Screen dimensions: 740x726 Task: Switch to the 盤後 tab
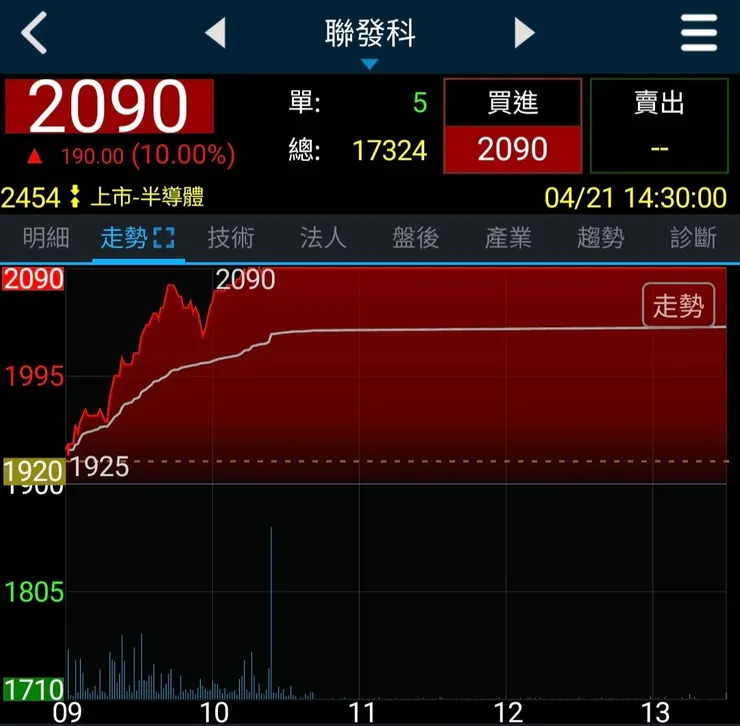click(415, 238)
